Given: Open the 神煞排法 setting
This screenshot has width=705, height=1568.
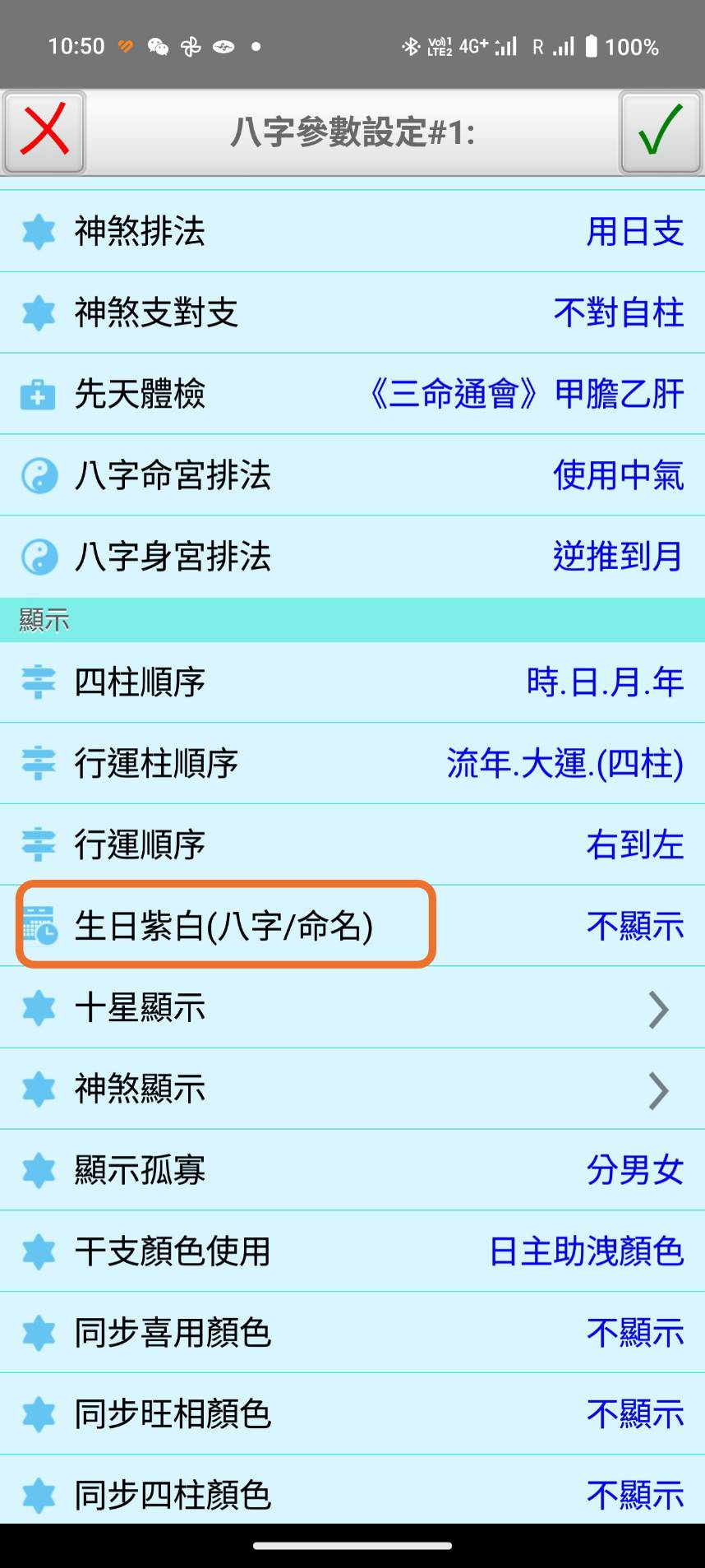Looking at the screenshot, I should [x=352, y=231].
